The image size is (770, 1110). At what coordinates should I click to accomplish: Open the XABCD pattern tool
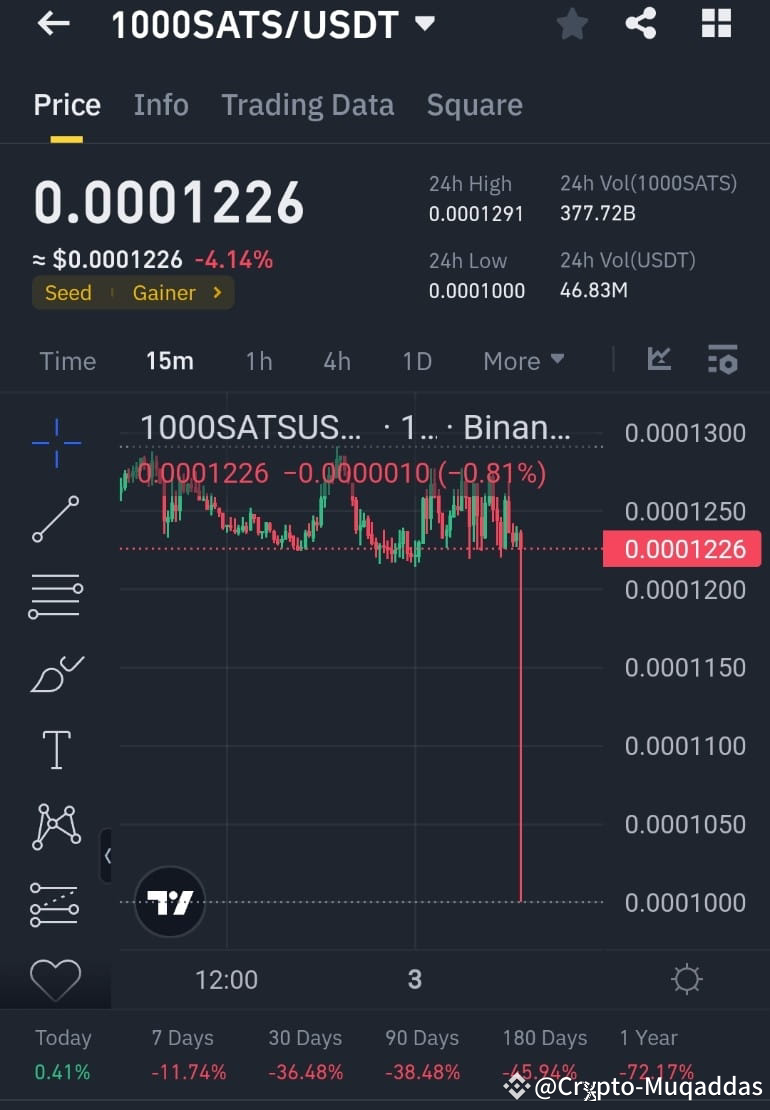click(56, 827)
